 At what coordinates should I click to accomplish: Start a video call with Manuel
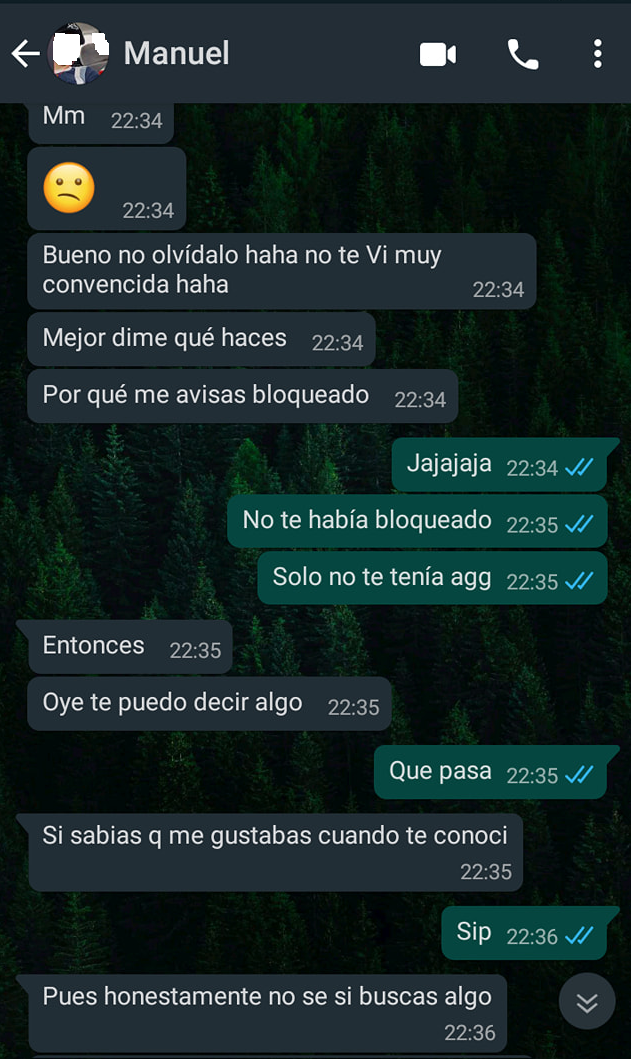coord(438,54)
